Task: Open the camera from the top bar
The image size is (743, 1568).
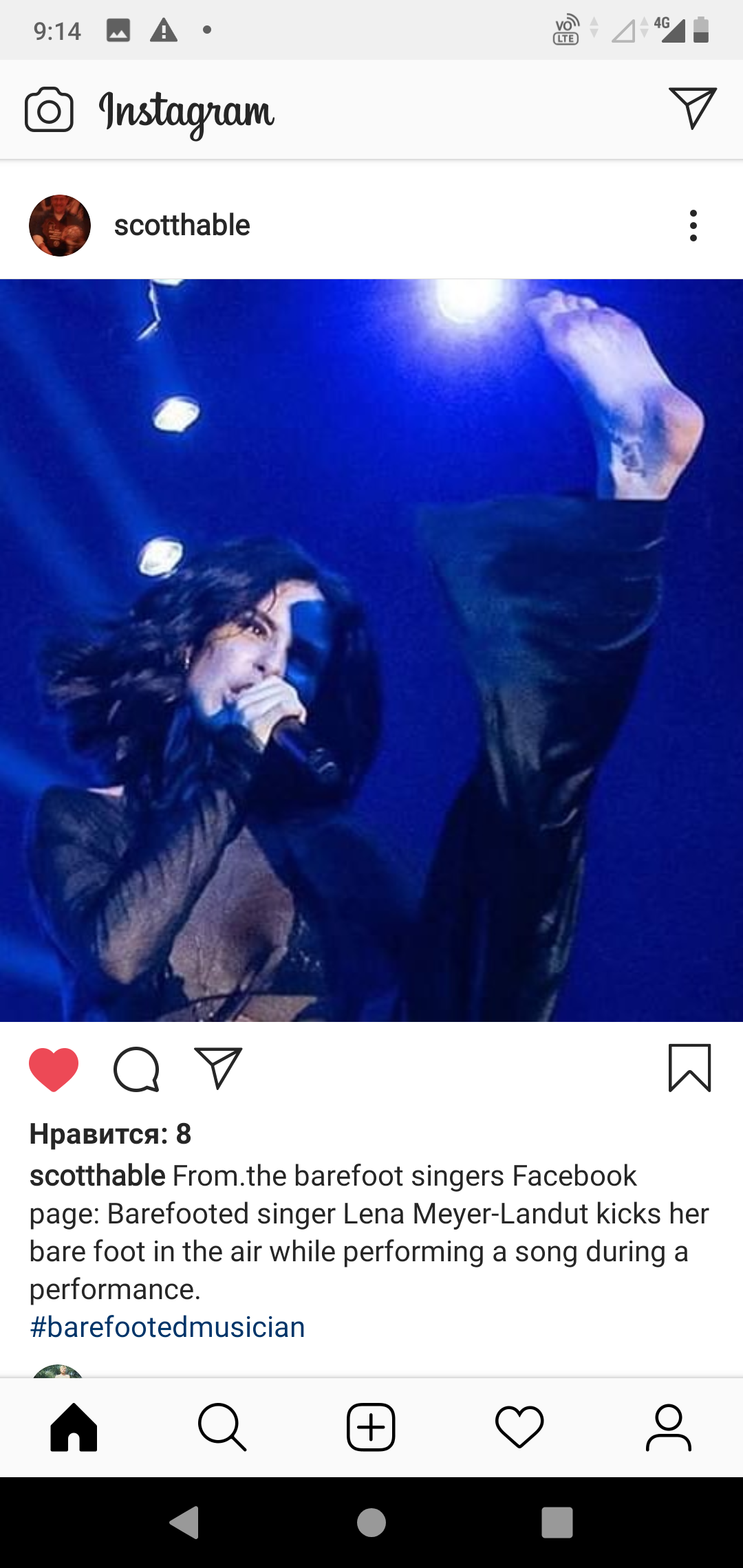Action: (49, 110)
